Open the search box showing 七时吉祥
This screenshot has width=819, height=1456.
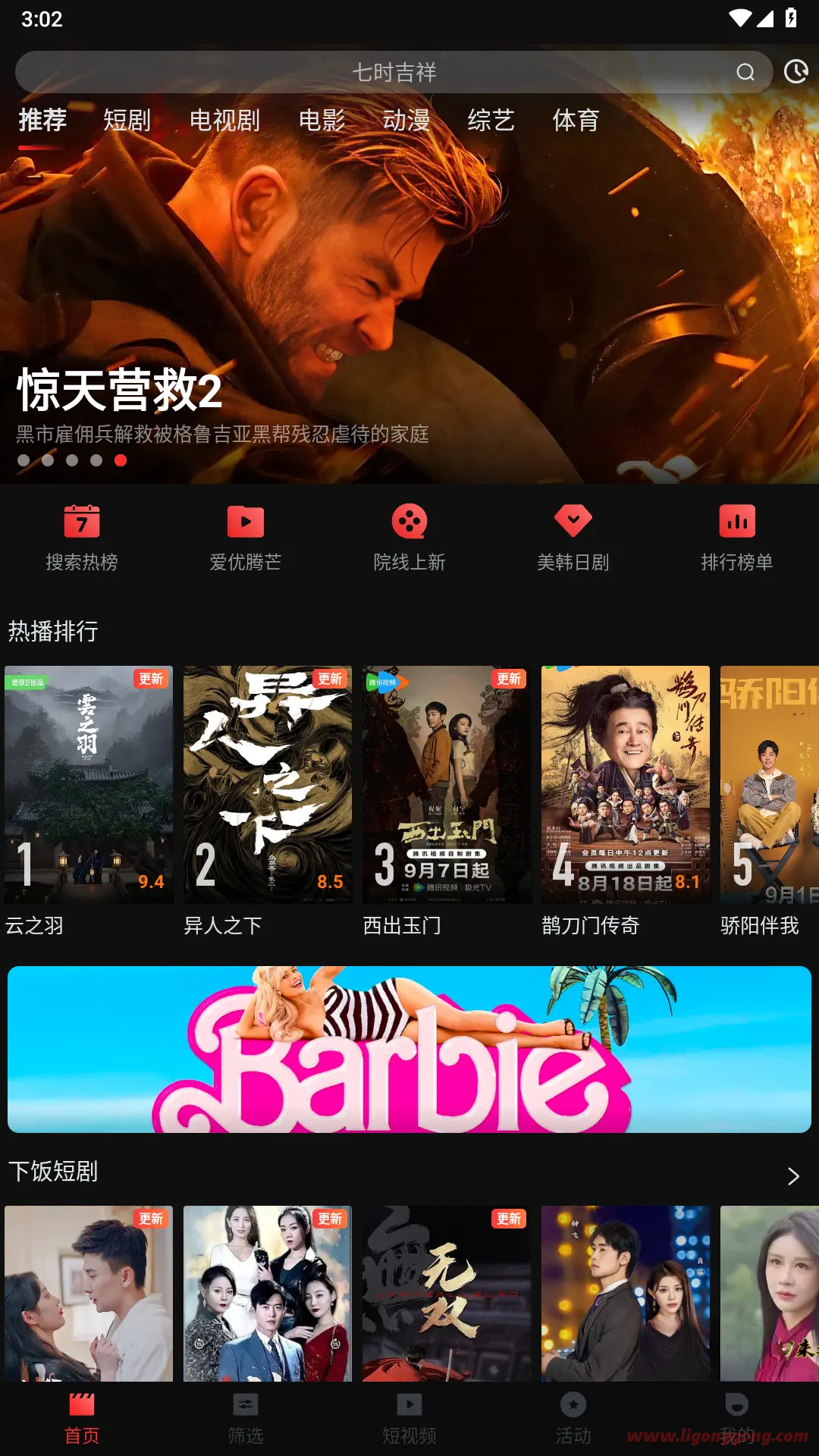pos(394,72)
